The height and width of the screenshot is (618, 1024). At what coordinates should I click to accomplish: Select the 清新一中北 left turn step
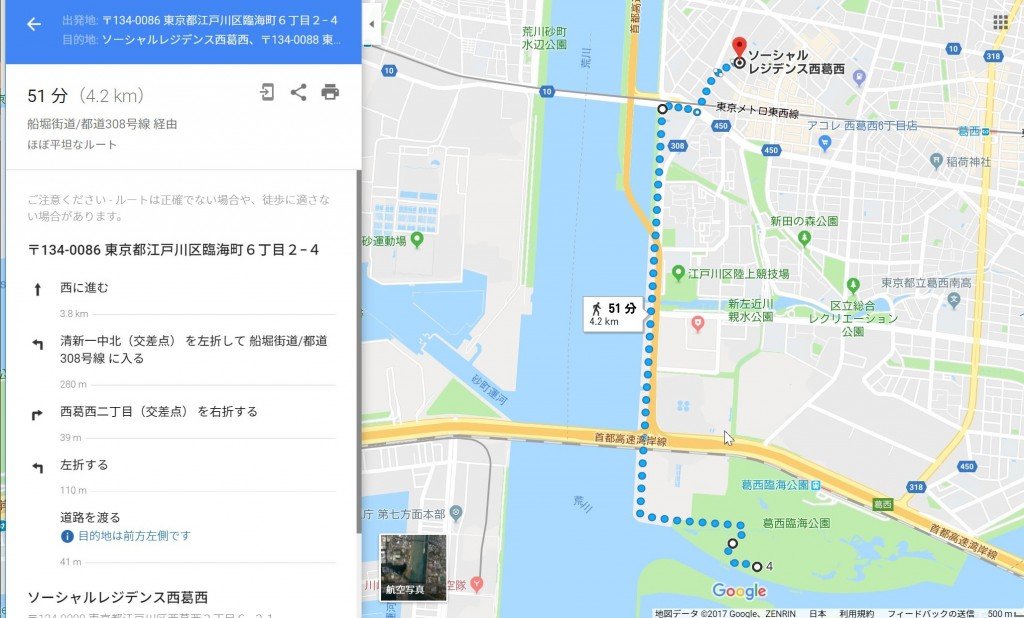click(190, 349)
